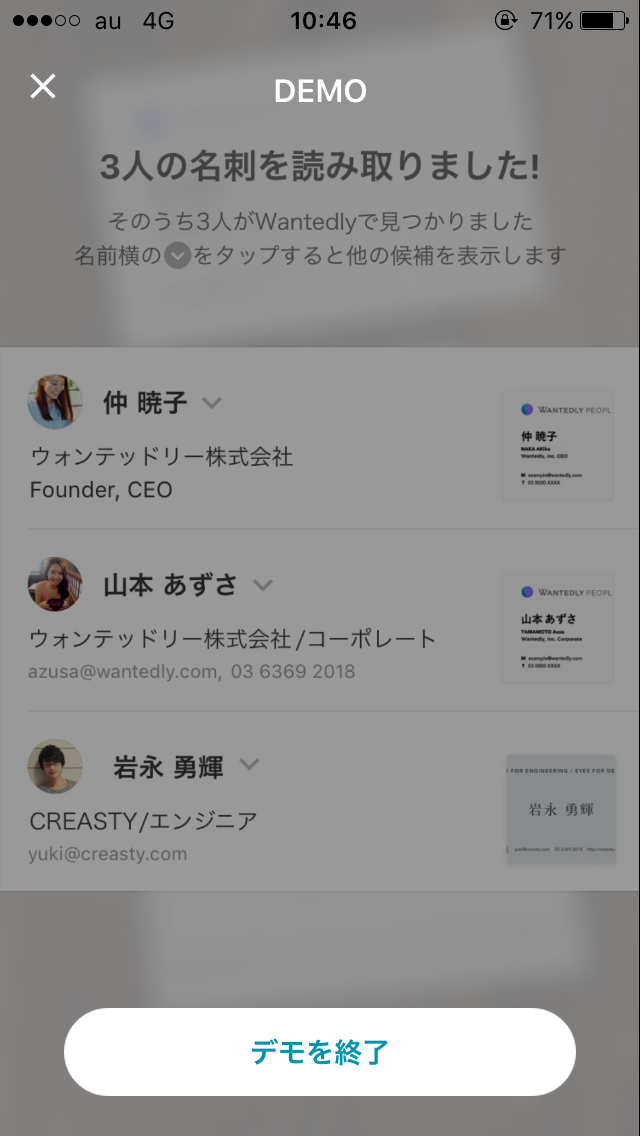This screenshot has width=640, height=1136.
Task: Open the azusa@wantedly.com contact entry
Action: coord(320,621)
